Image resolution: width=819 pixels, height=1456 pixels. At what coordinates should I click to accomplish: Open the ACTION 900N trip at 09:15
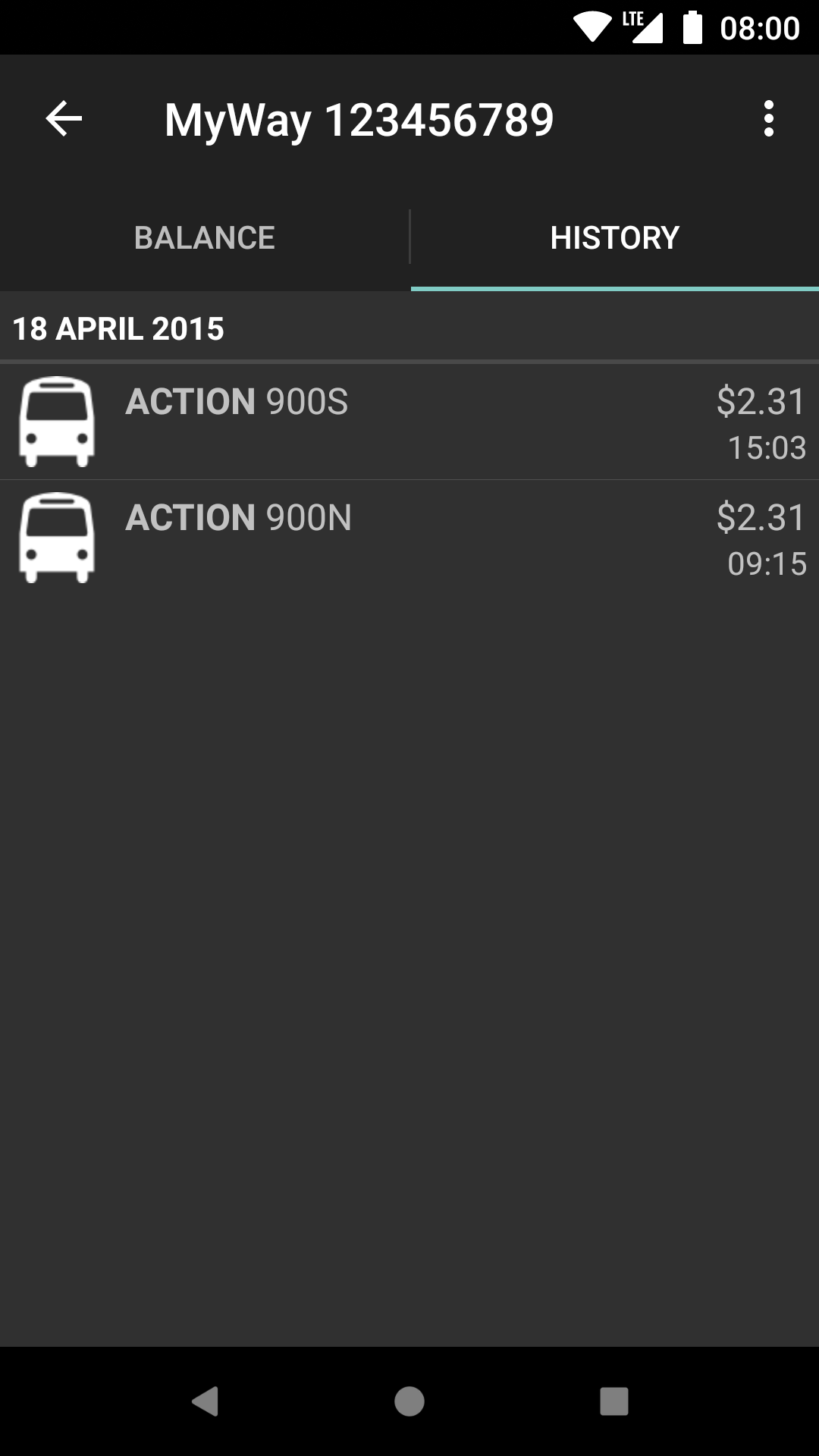coord(409,538)
